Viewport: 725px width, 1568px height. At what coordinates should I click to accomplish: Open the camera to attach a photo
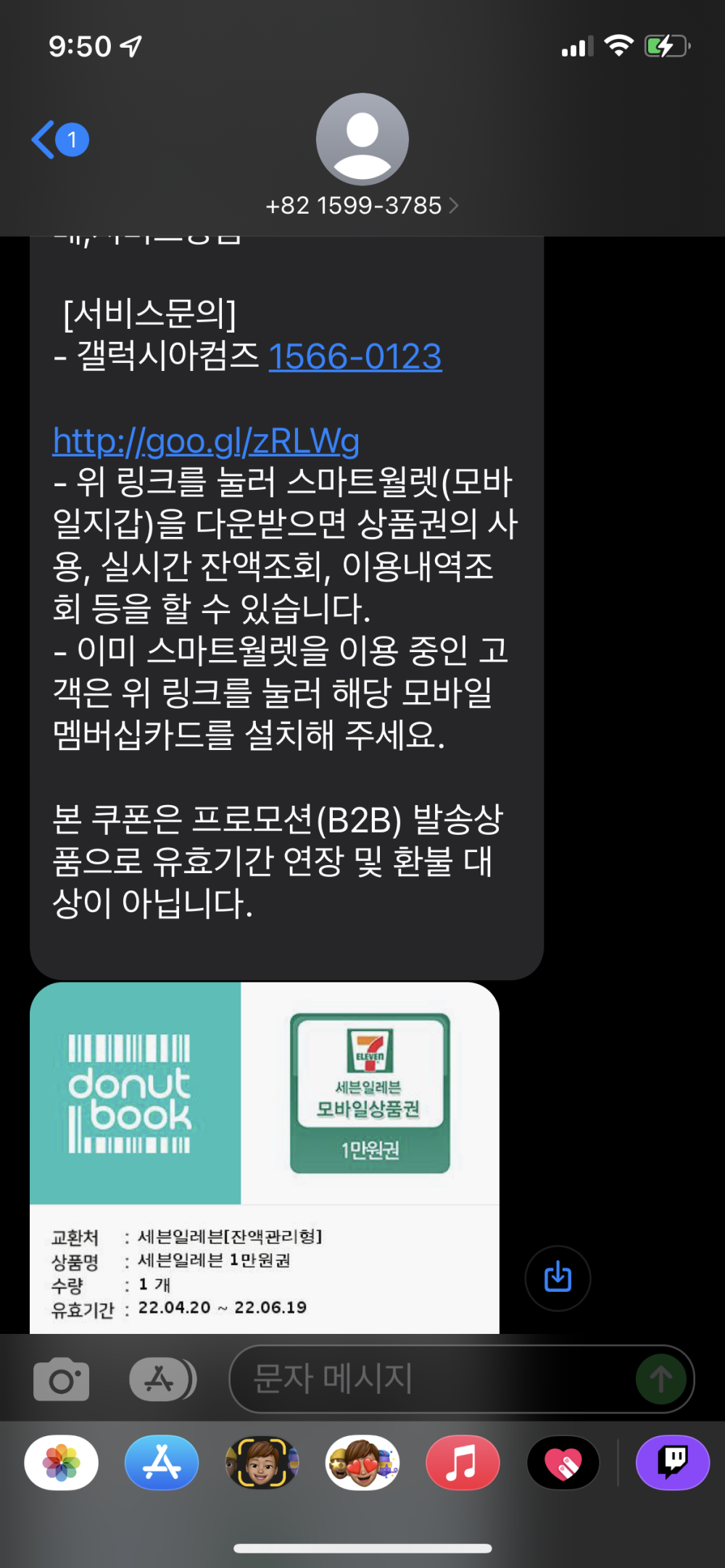point(62,1380)
